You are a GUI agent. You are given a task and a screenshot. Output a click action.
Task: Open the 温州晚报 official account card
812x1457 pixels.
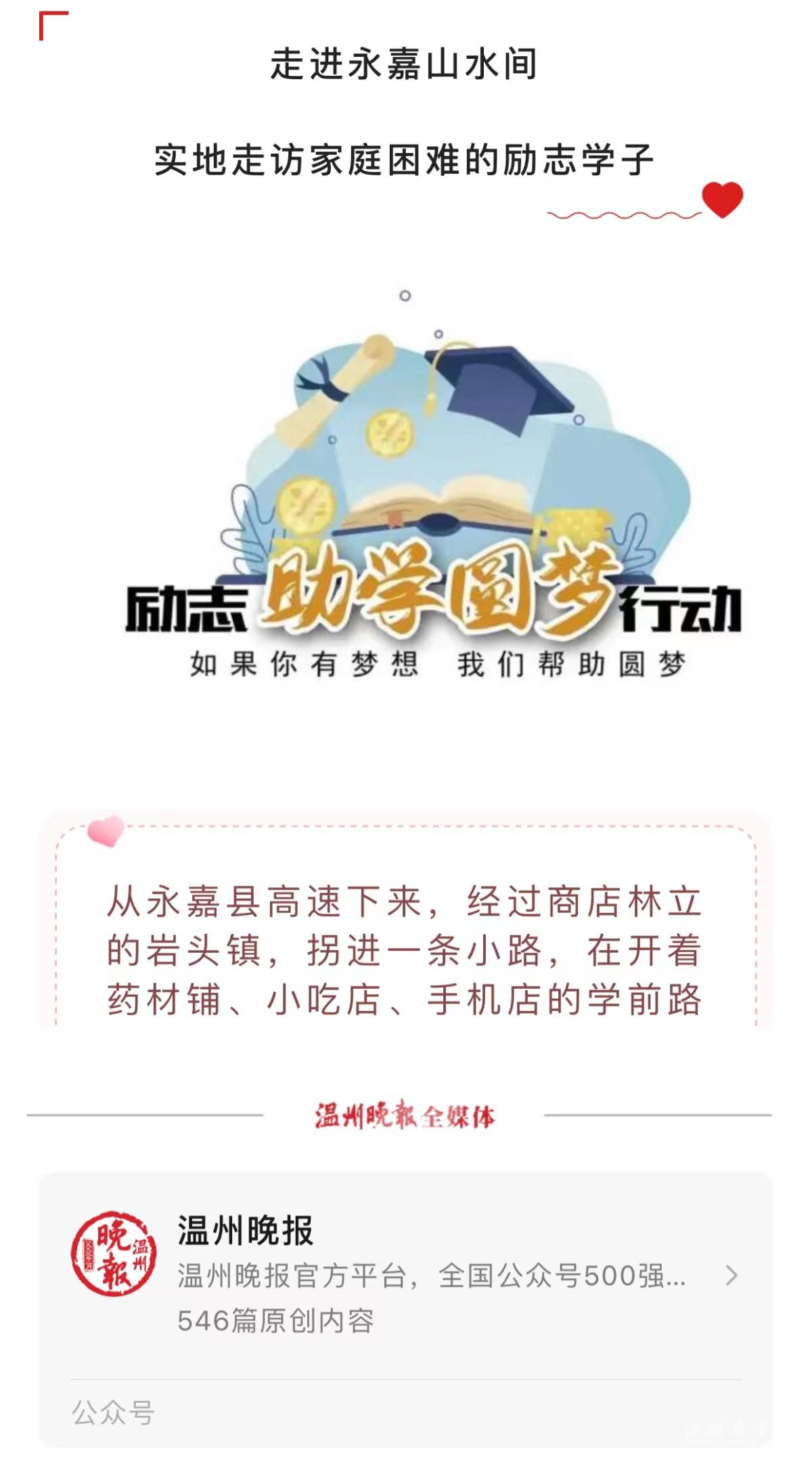pyautogui.click(x=406, y=1275)
